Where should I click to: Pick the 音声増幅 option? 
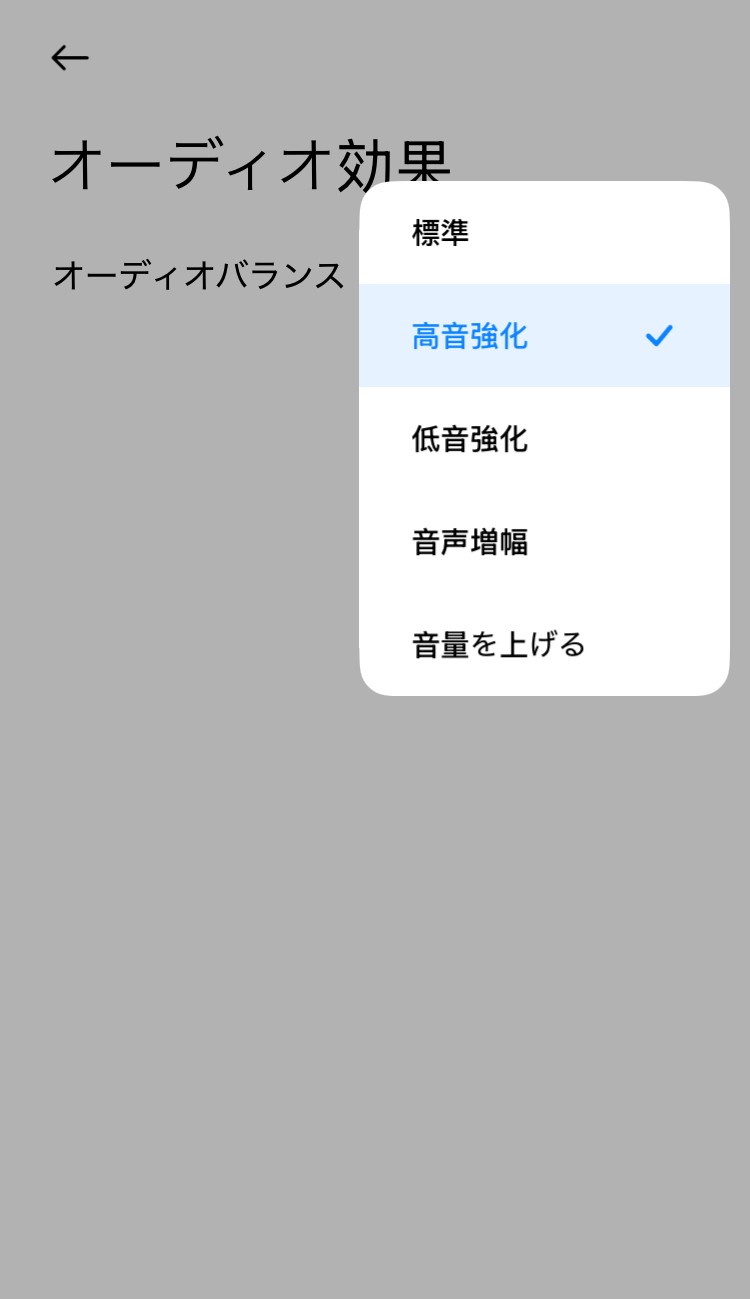[x=543, y=542]
